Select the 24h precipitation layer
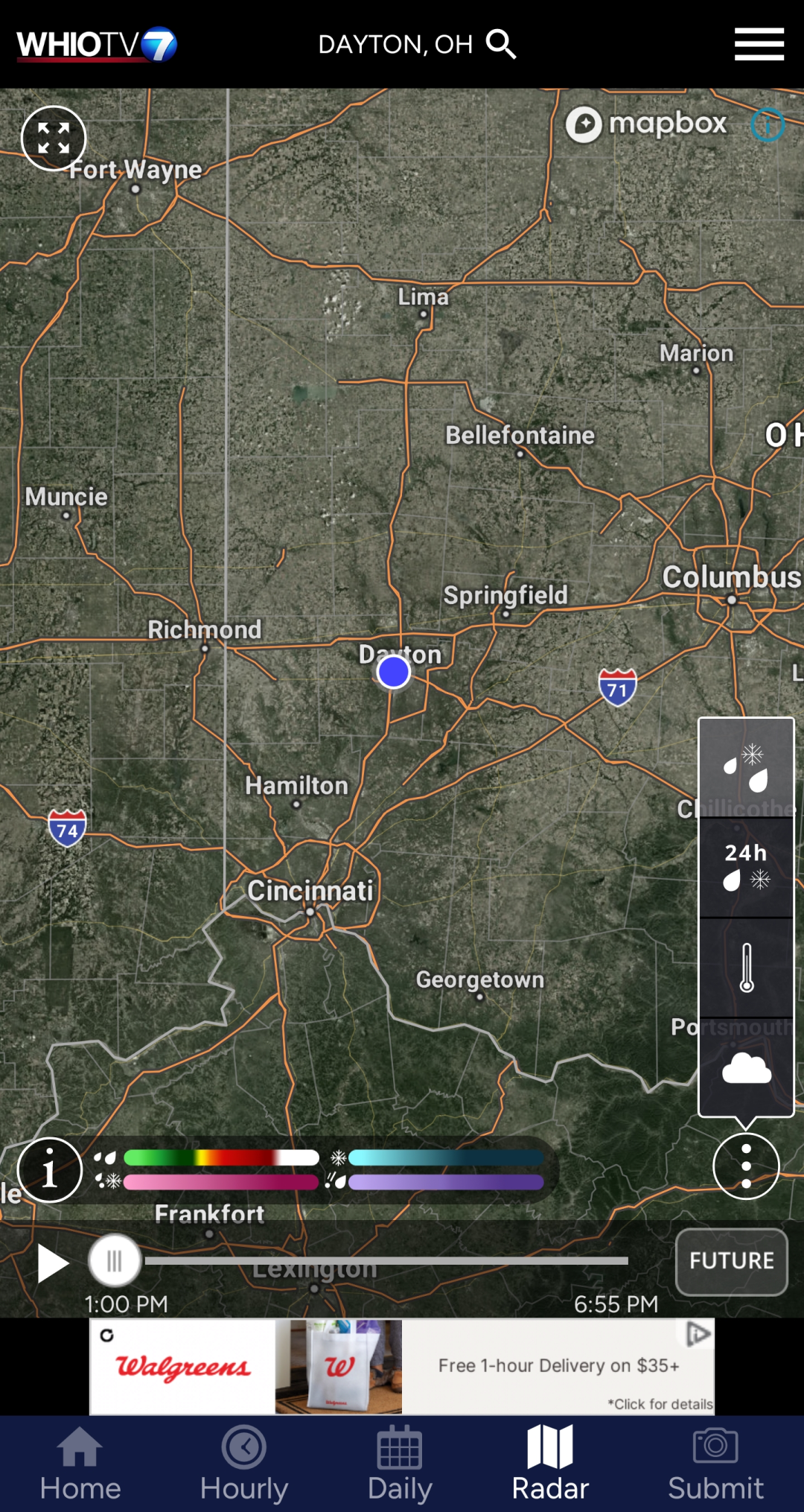The height and width of the screenshot is (1512, 804). click(746, 867)
